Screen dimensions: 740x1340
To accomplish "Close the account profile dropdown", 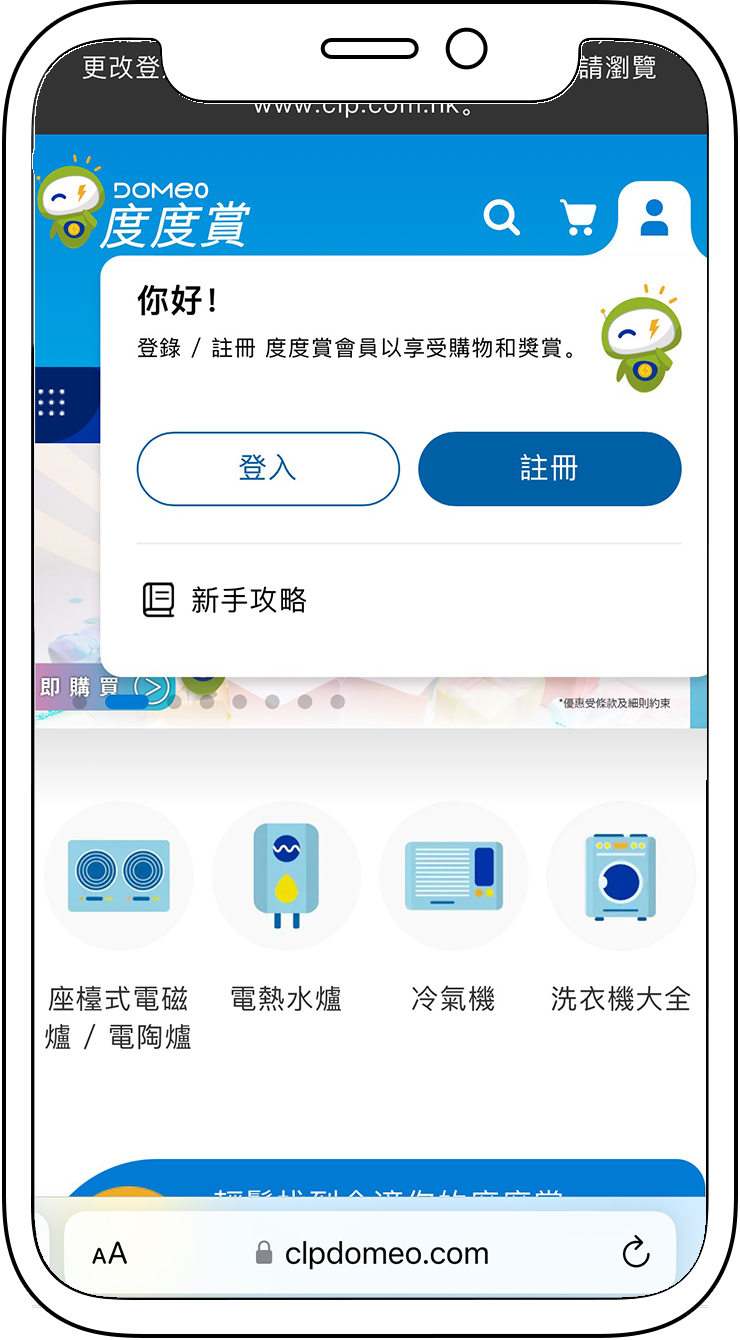I will tap(654, 217).
